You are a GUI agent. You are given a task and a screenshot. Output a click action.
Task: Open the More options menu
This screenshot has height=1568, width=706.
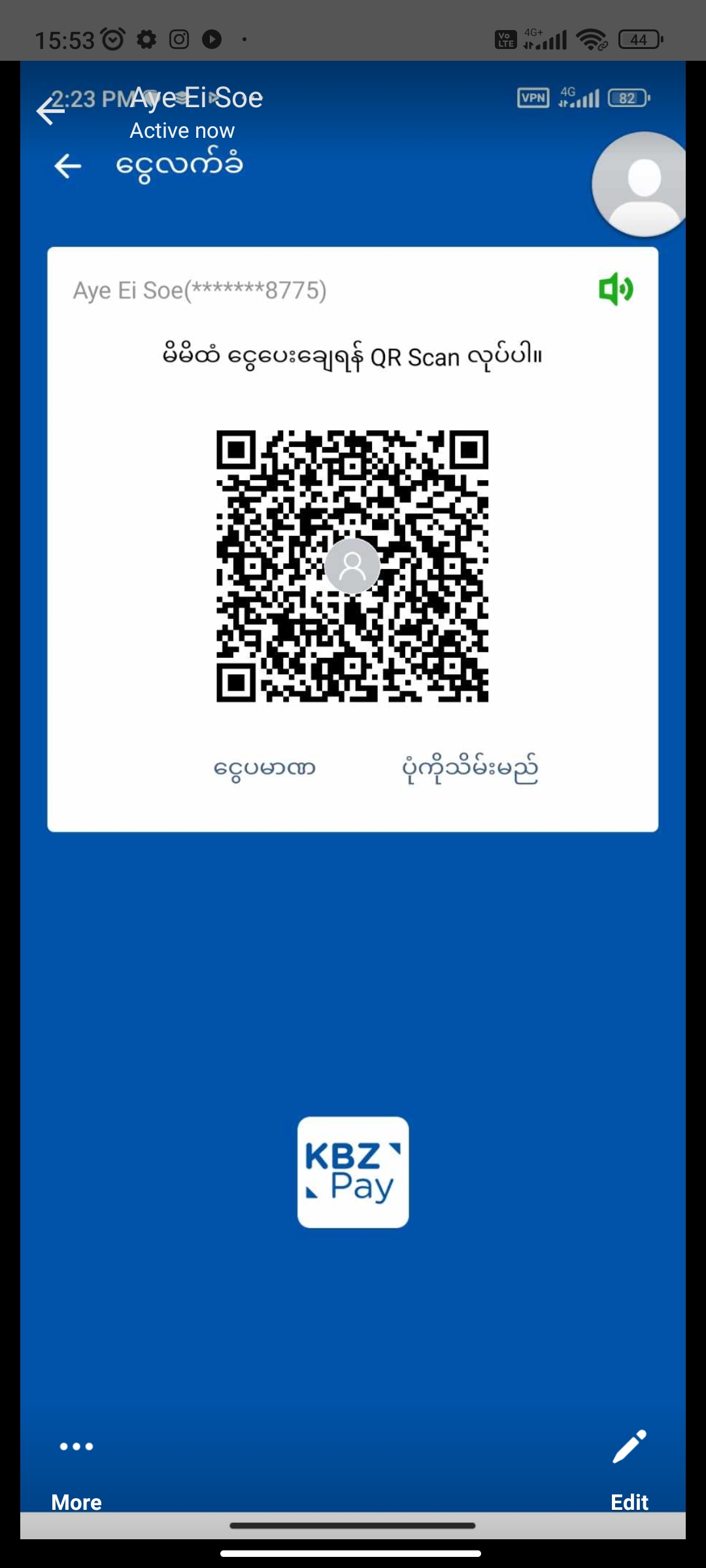click(x=76, y=1469)
